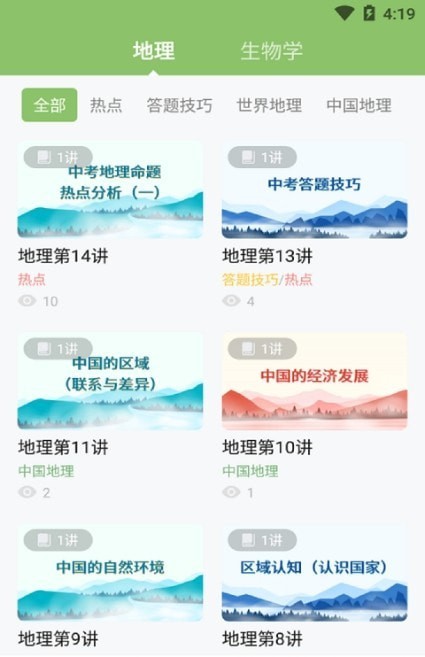Screen dimensions: 425x657
Task: Select the 全部 filter chip
Action: (x=49, y=105)
